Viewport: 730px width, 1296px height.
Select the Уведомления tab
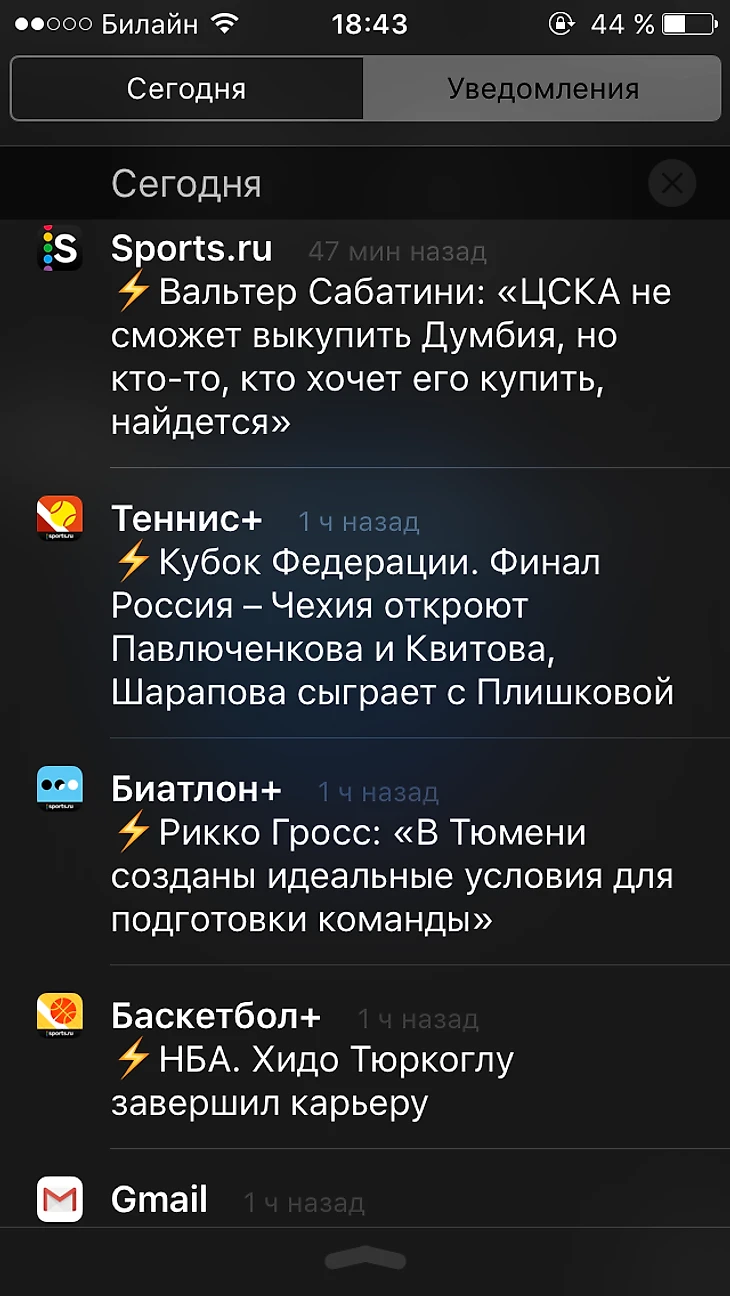coord(542,89)
